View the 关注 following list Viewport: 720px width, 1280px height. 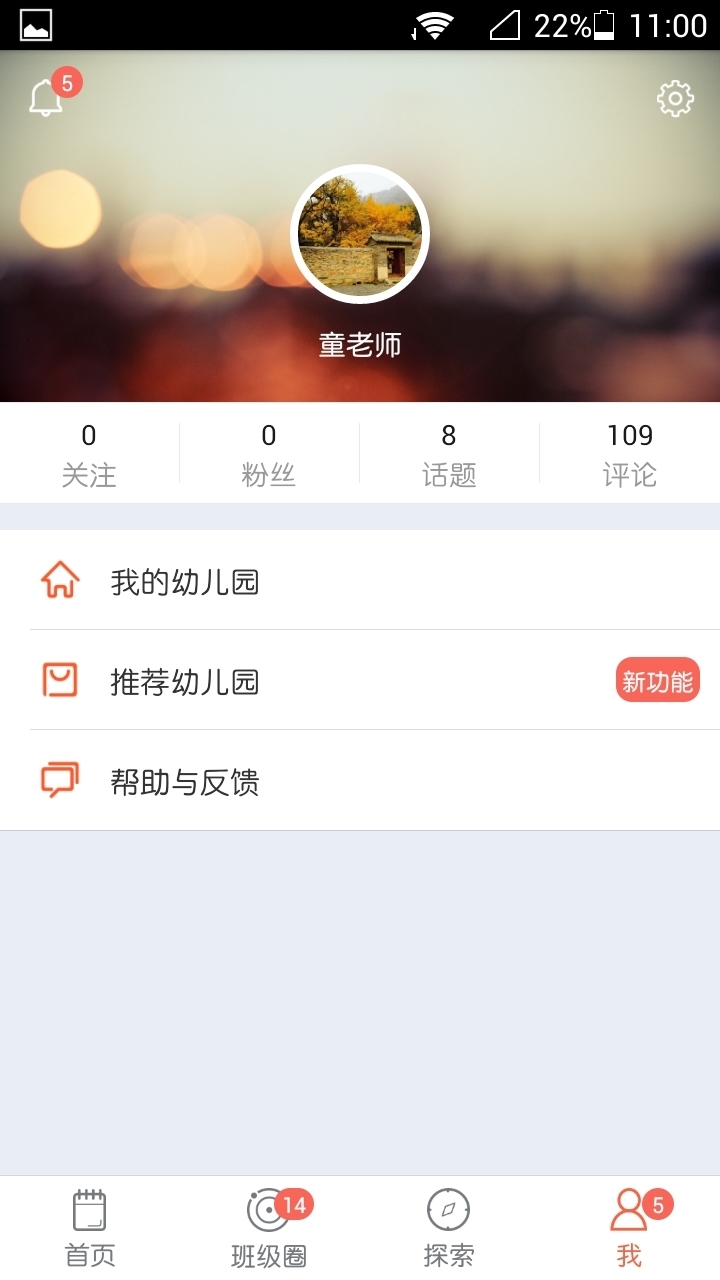click(89, 454)
